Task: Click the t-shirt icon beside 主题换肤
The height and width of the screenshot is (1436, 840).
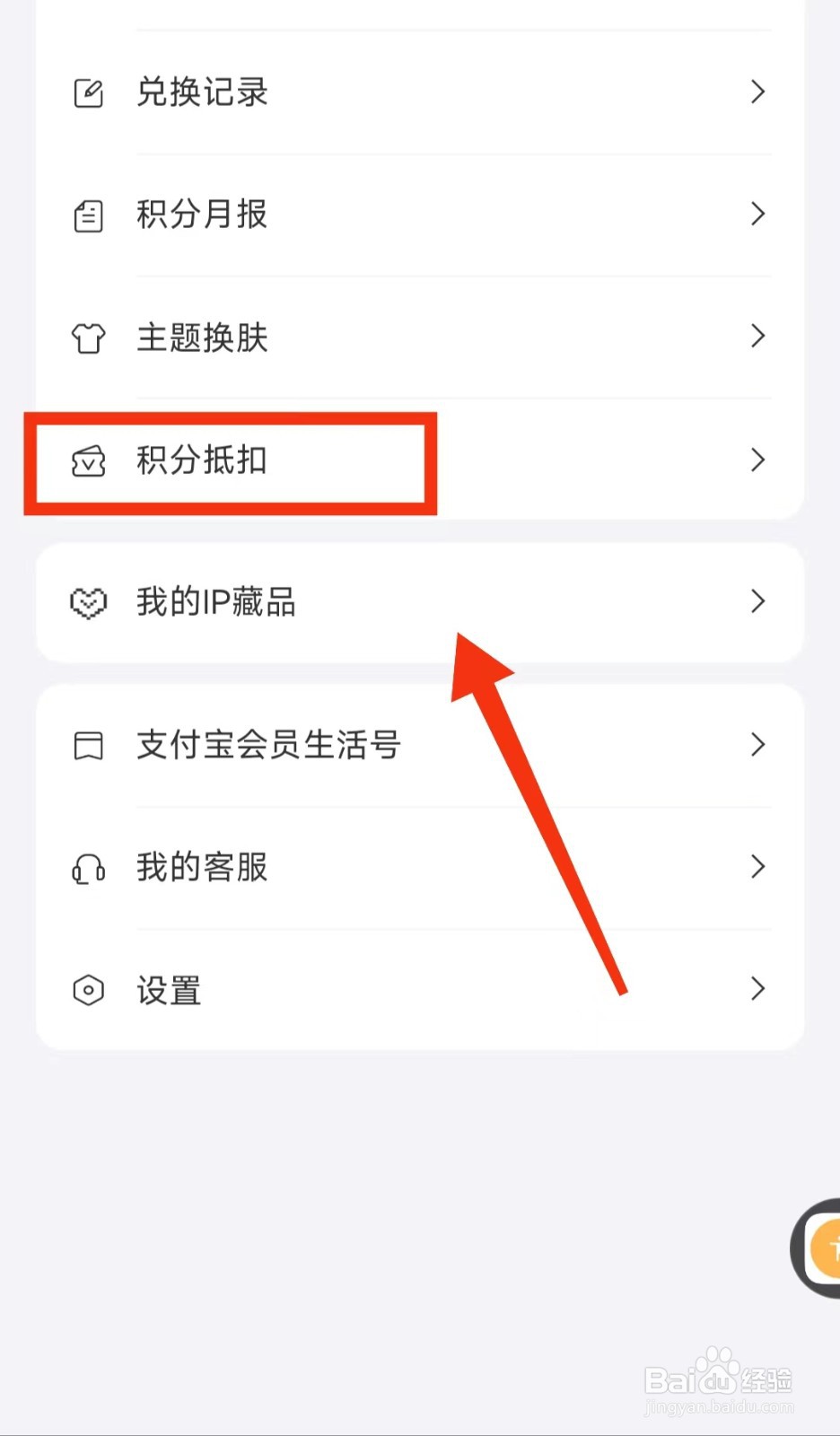Action: [87, 337]
